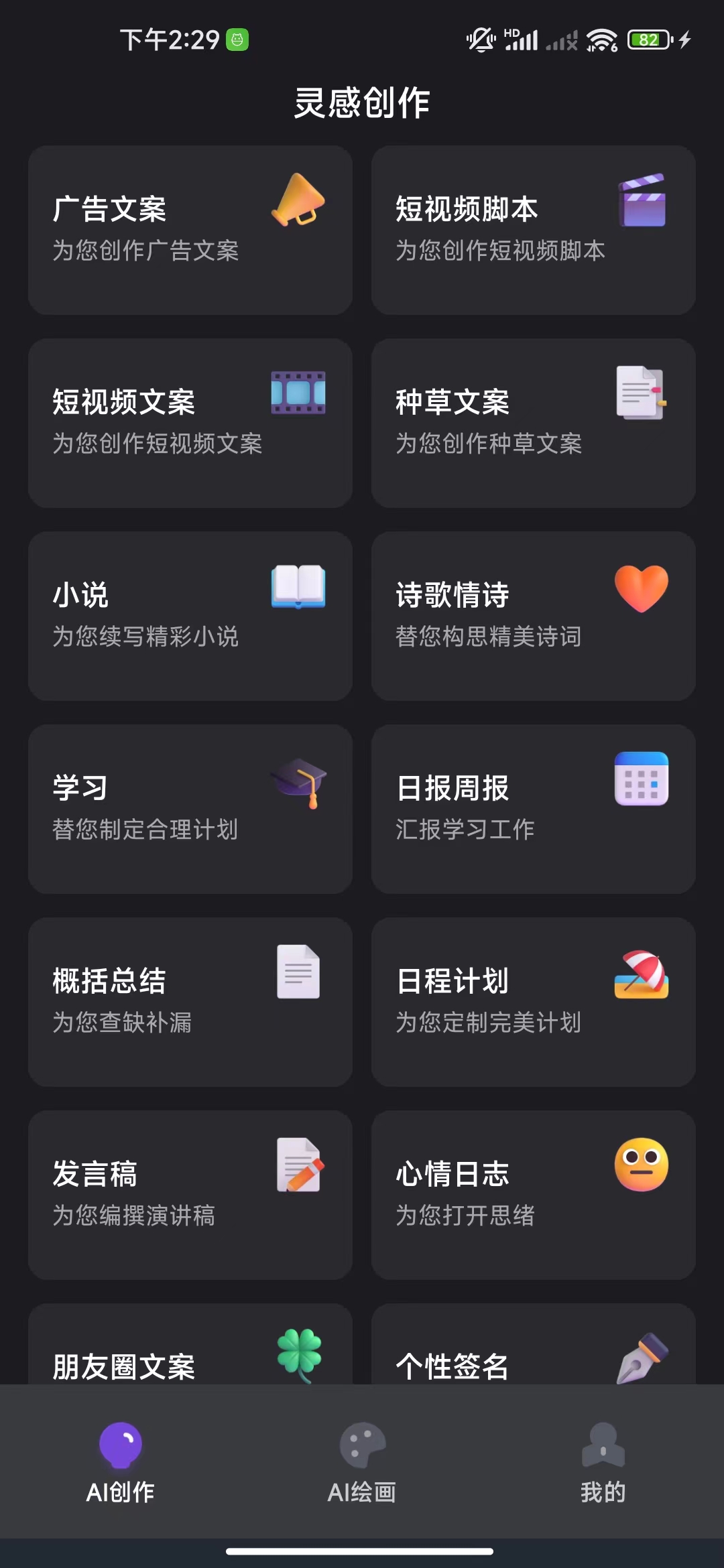Click the pen-and-paper icon on 发言稿 card
The image size is (724, 1568).
298,1166
